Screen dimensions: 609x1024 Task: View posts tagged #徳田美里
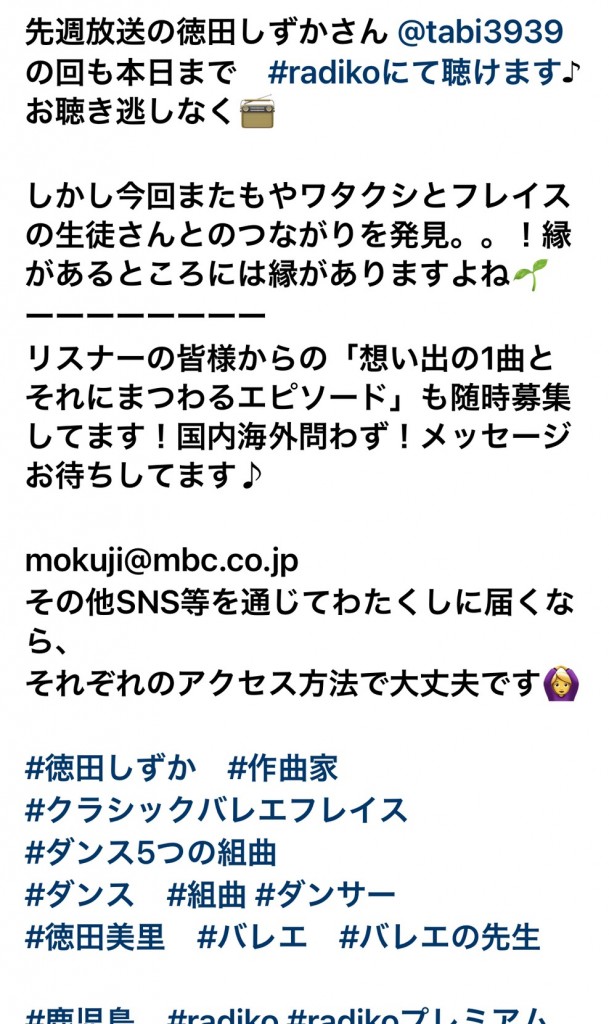click(x=96, y=937)
